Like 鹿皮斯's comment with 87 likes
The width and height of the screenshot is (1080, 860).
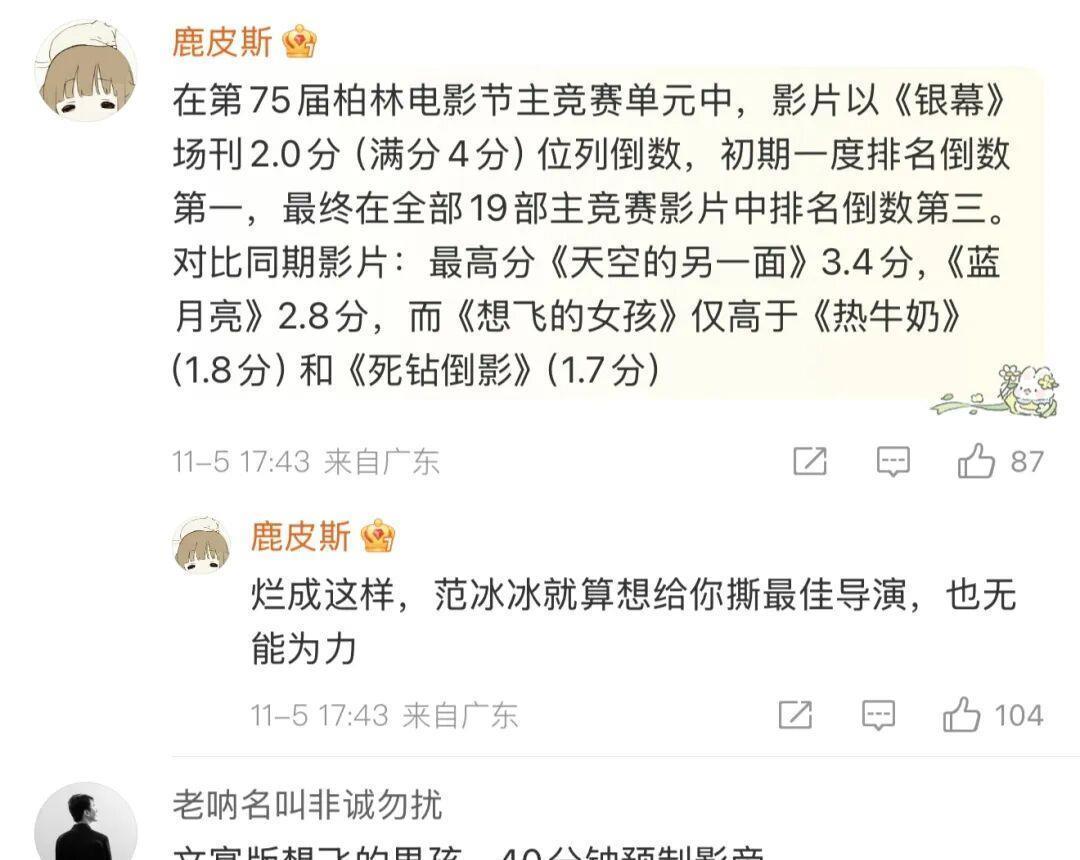tap(977, 461)
